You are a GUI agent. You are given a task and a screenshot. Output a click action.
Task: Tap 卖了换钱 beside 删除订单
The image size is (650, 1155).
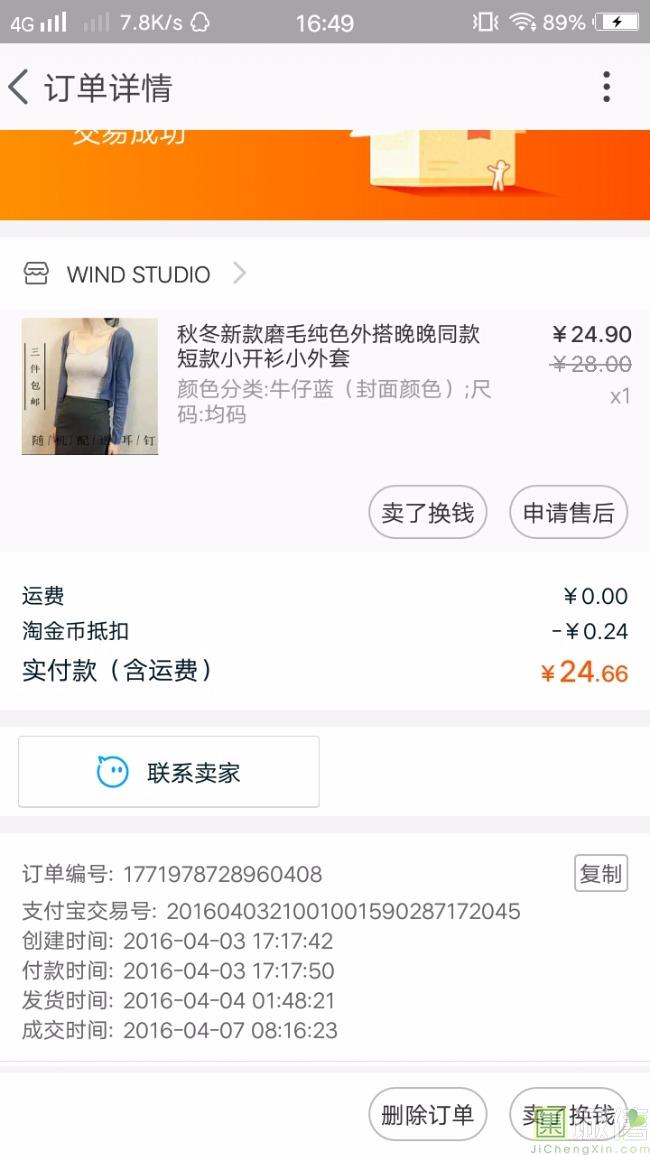click(568, 1115)
